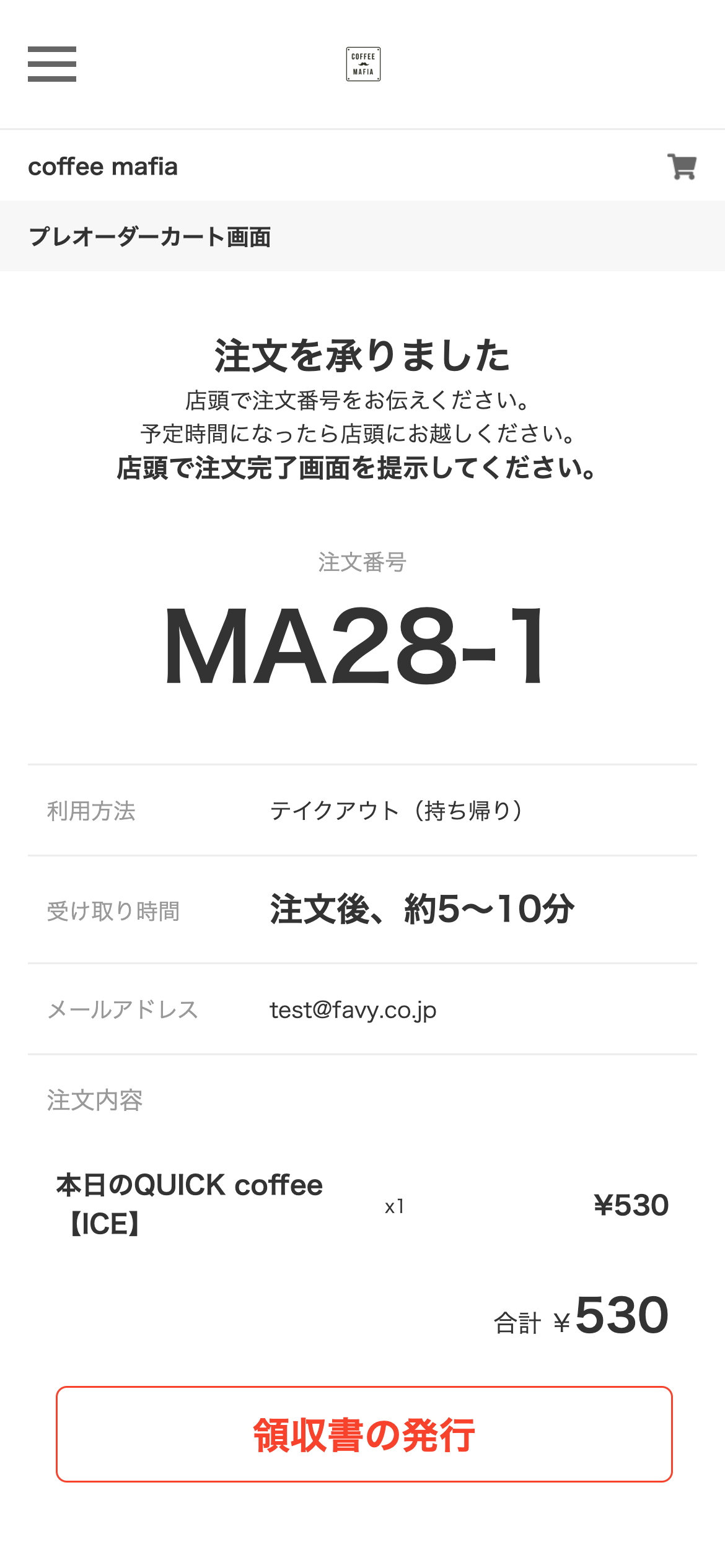Open the shopping cart
This screenshot has width=725, height=1568.
point(682,167)
